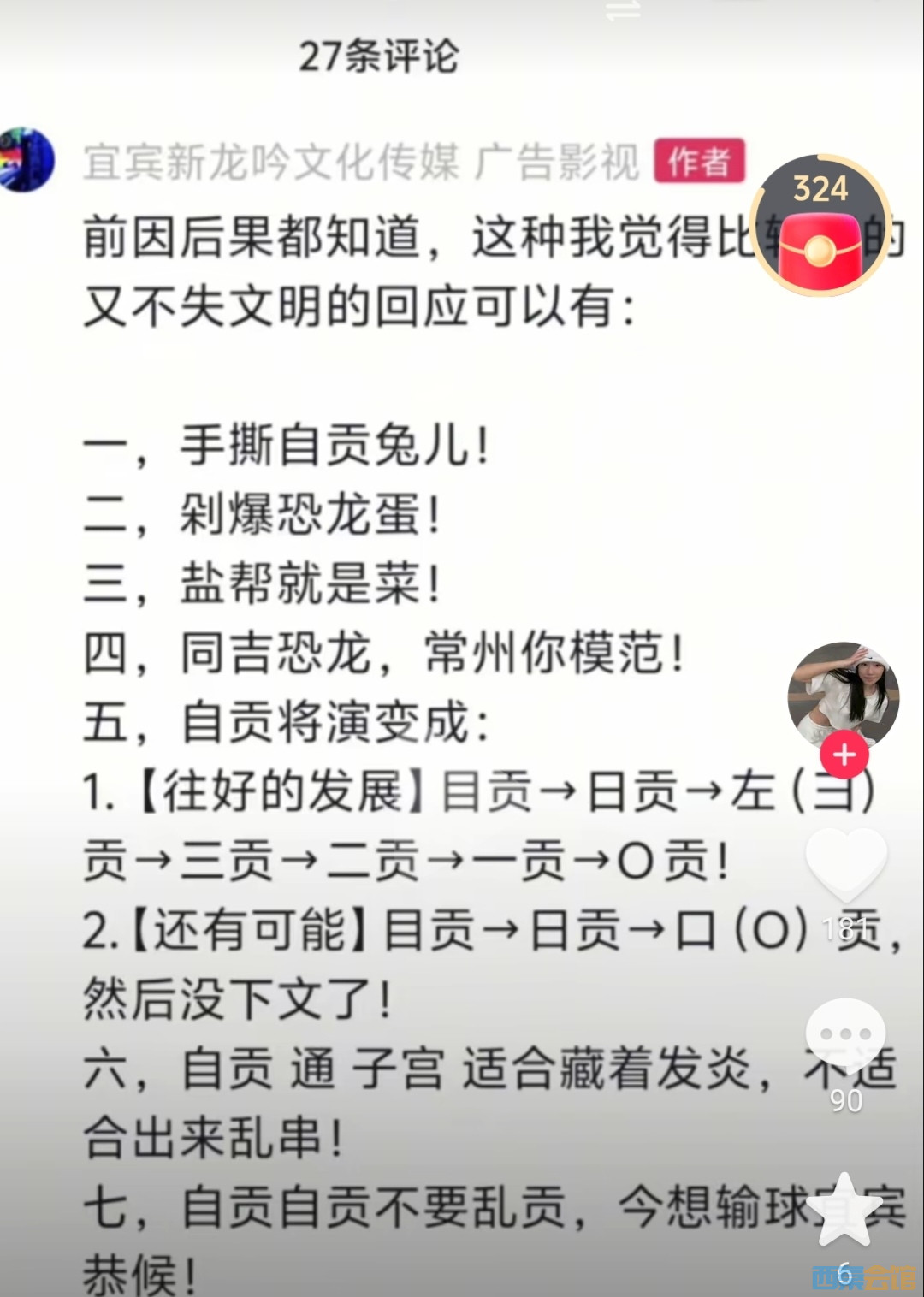Screen dimensions: 924x1297
Task: Open the video's 90 comments
Action: pyautogui.click(x=846, y=1035)
